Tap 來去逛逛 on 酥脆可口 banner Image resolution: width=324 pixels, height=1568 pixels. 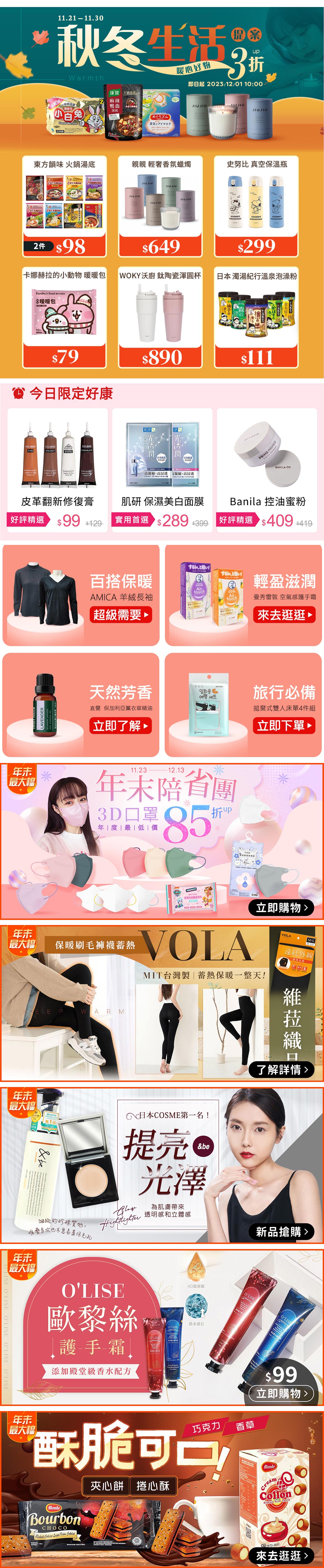[x=281, y=1555]
